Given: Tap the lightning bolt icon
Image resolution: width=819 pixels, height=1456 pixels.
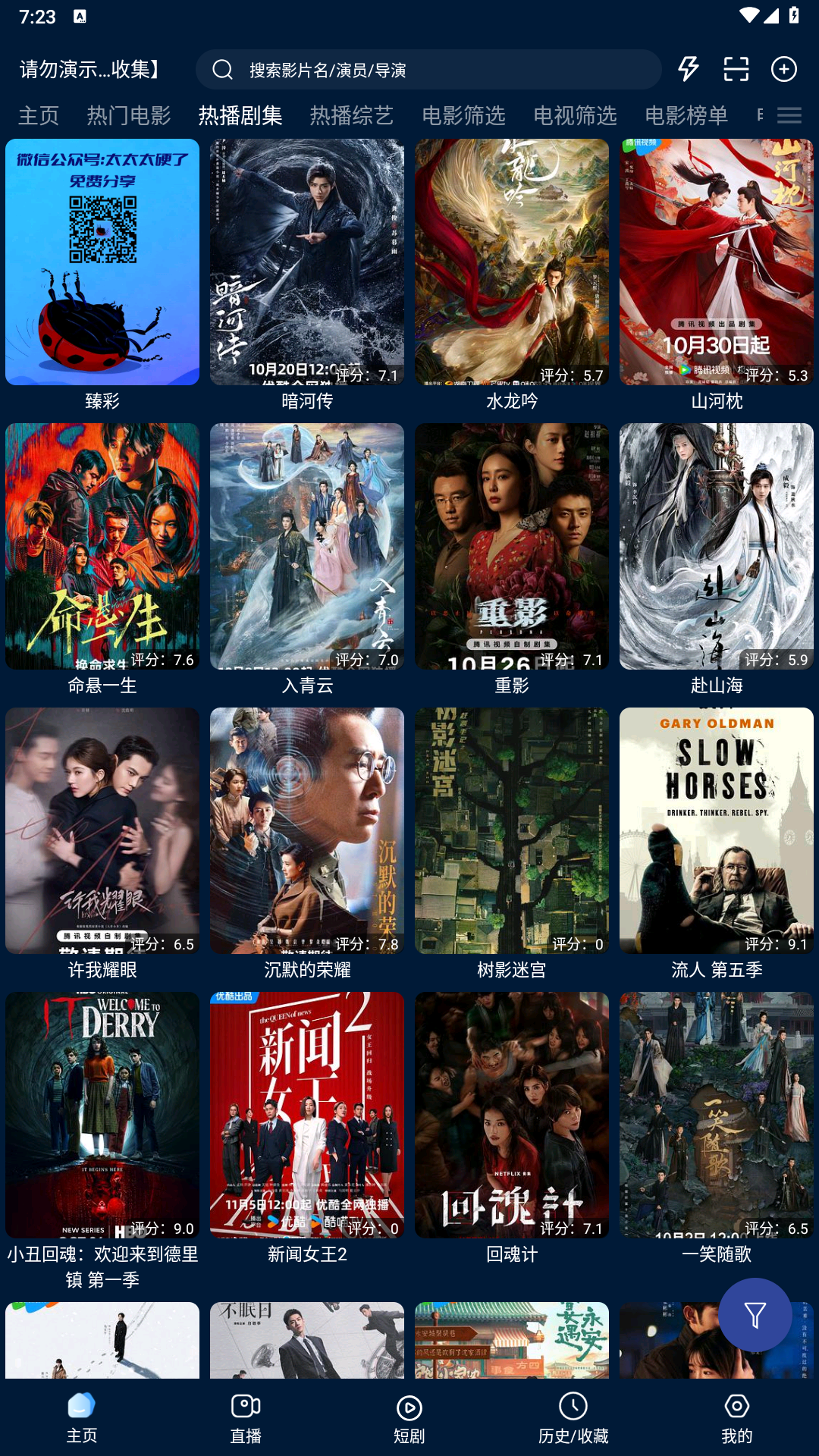Looking at the screenshot, I should pyautogui.click(x=689, y=69).
